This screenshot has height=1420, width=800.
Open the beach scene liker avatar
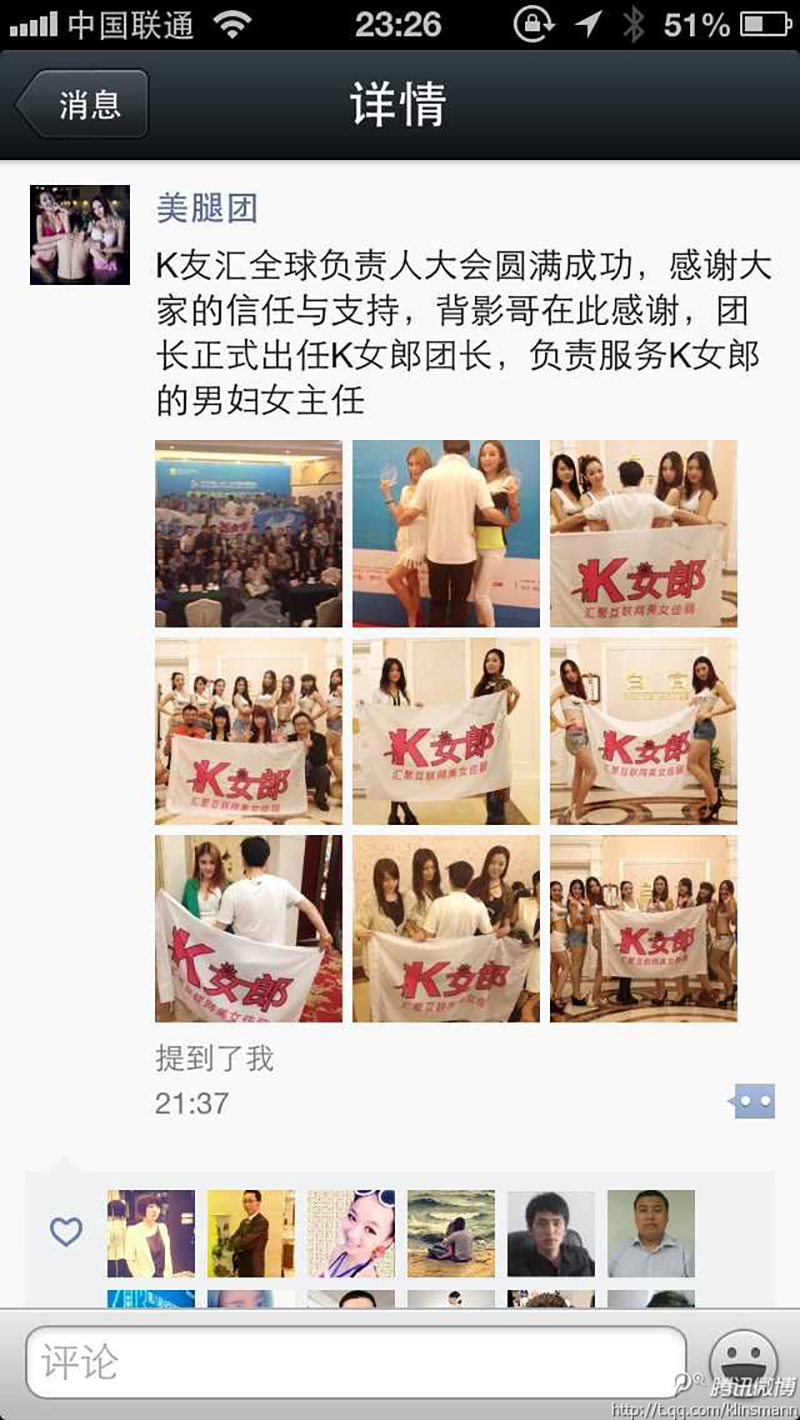point(451,1233)
